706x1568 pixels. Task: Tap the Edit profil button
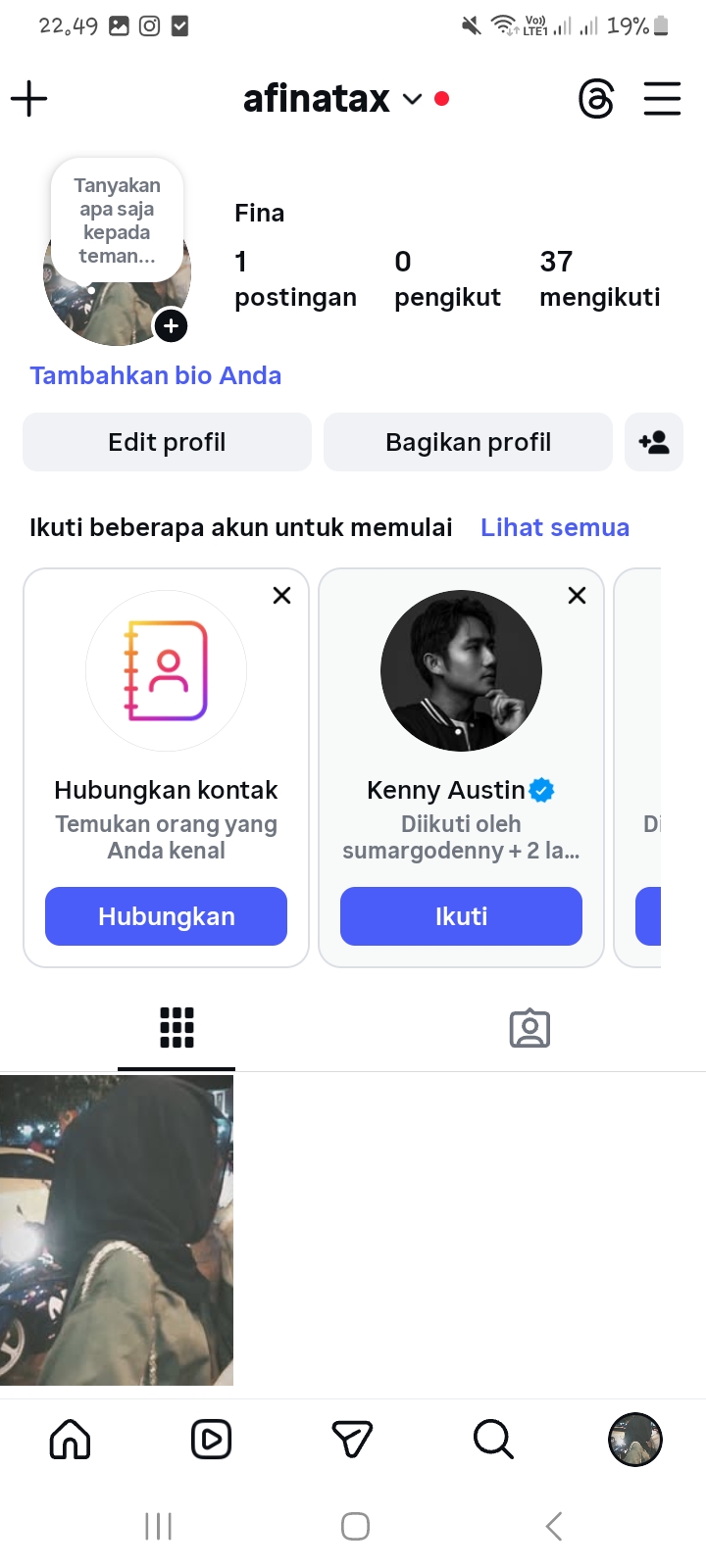(167, 442)
